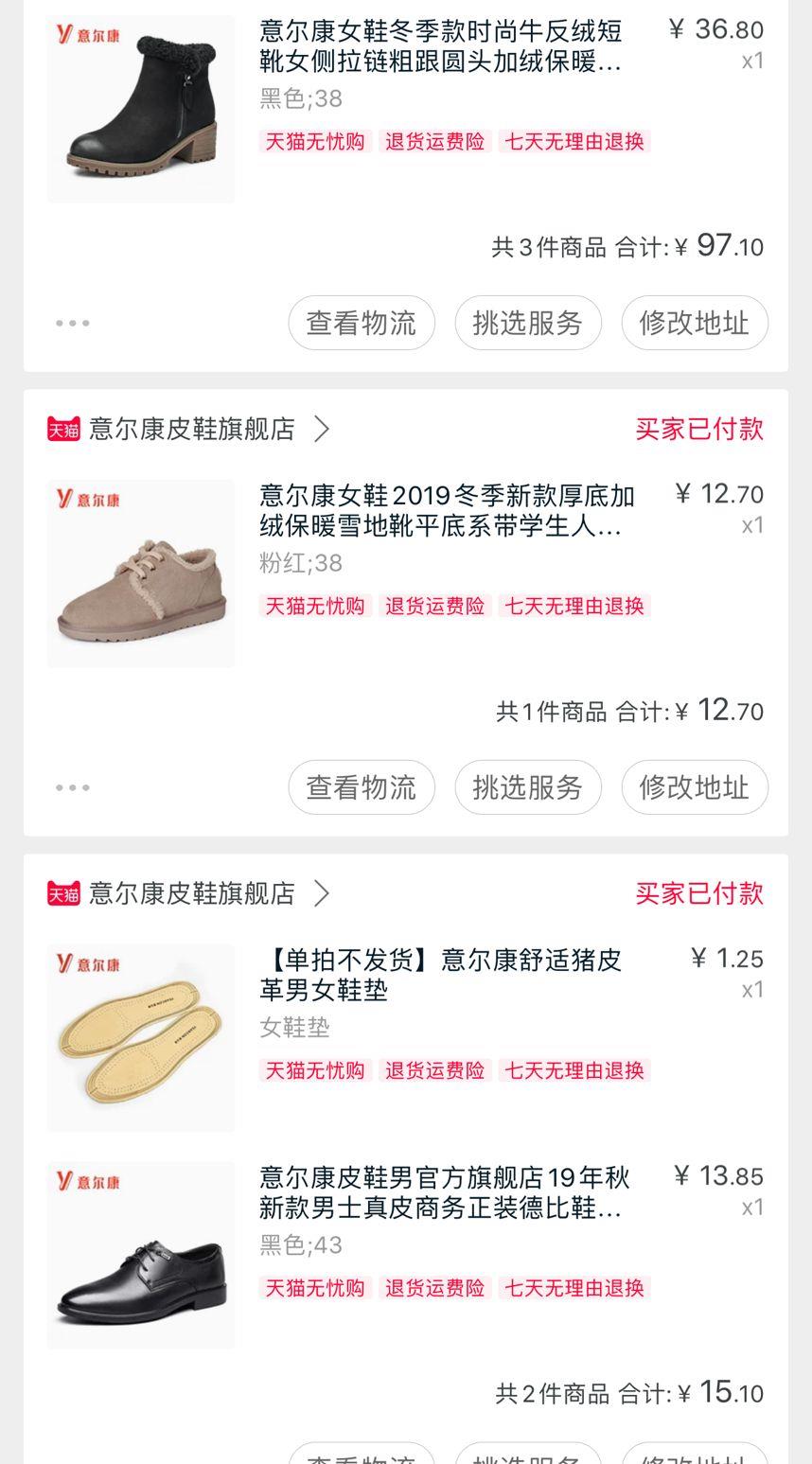
Task: Tap 查看物流 for the ¥97.10 order
Action: [362, 323]
